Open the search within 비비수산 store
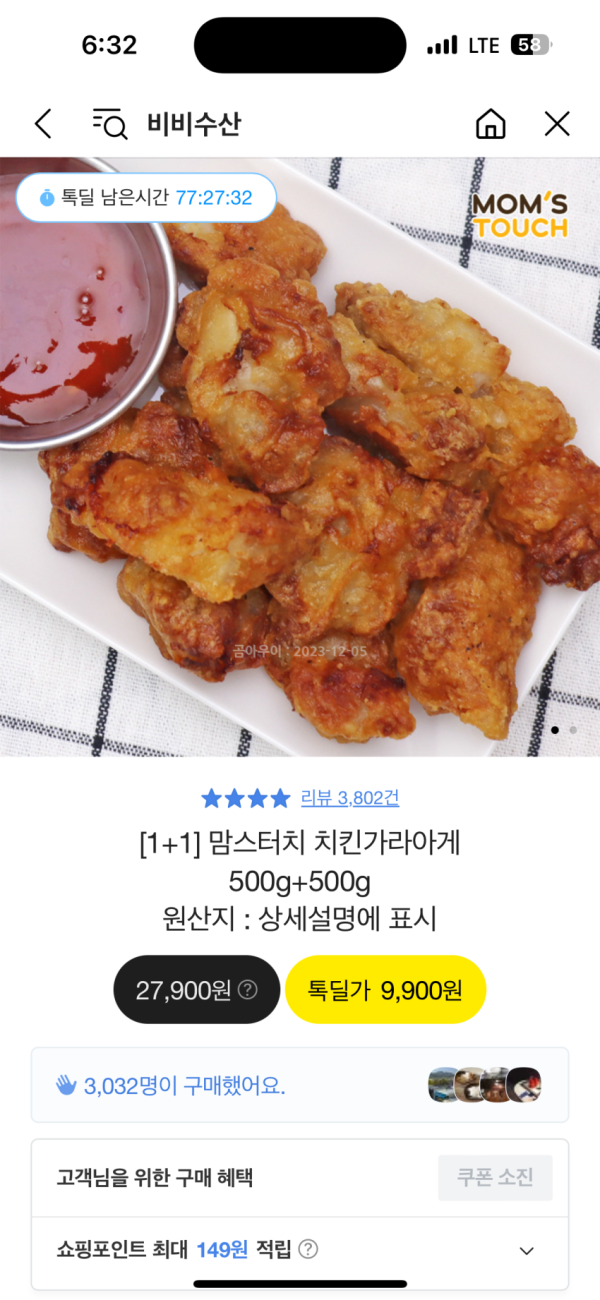Viewport: 600px width, 1300px height. pos(110,124)
